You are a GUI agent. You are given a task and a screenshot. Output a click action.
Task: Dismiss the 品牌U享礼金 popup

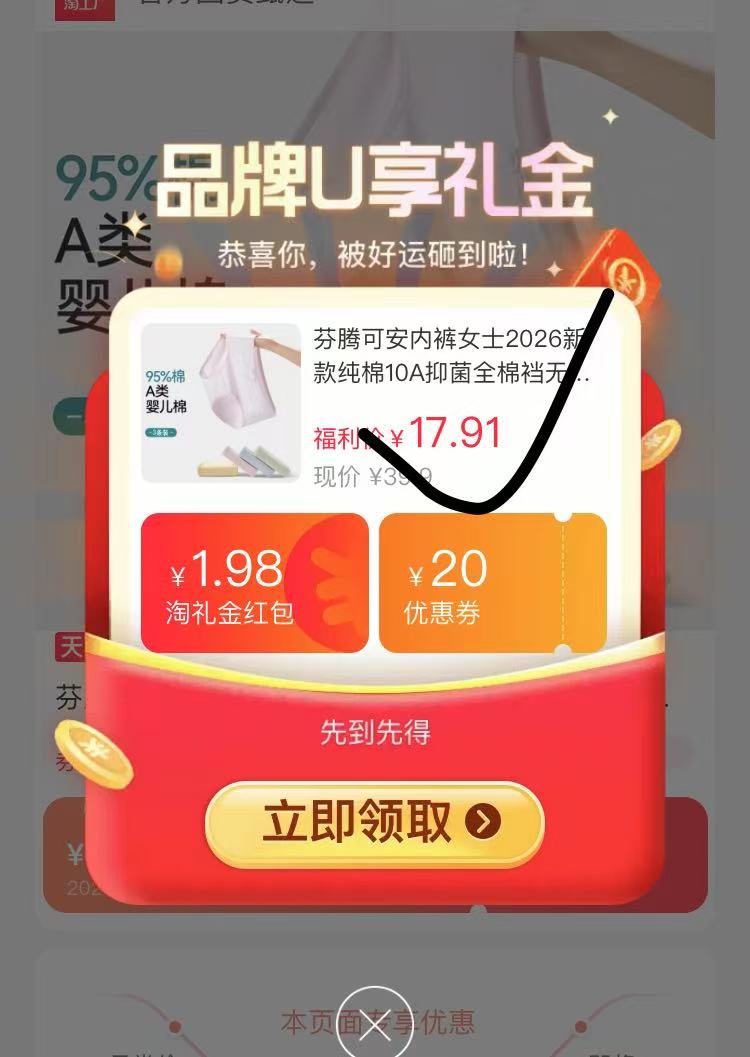pyautogui.click(x=375, y=1026)
